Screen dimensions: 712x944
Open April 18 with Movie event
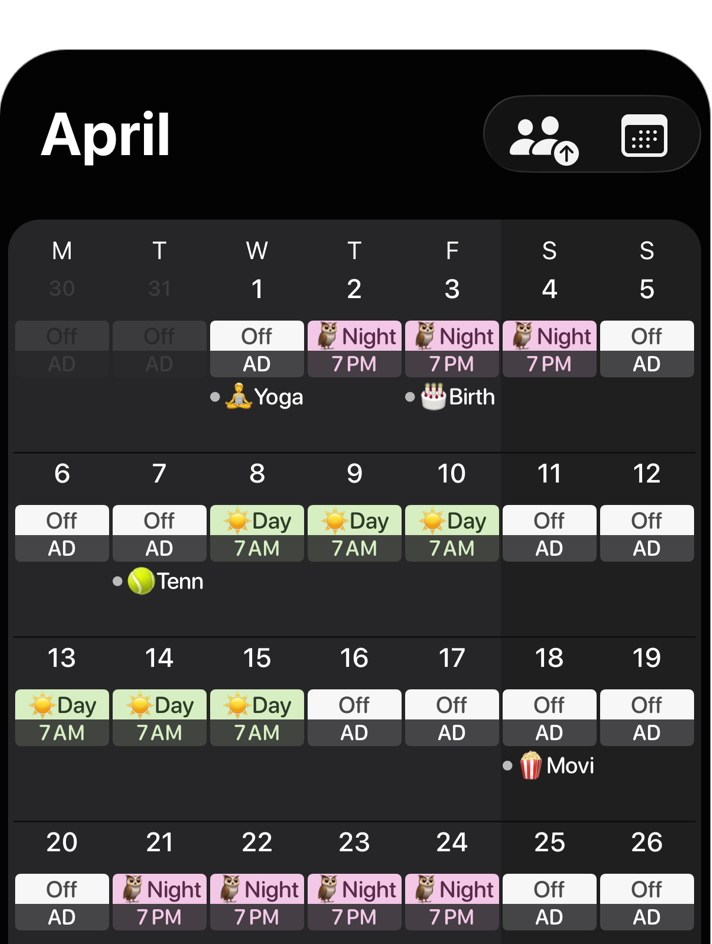549,720
